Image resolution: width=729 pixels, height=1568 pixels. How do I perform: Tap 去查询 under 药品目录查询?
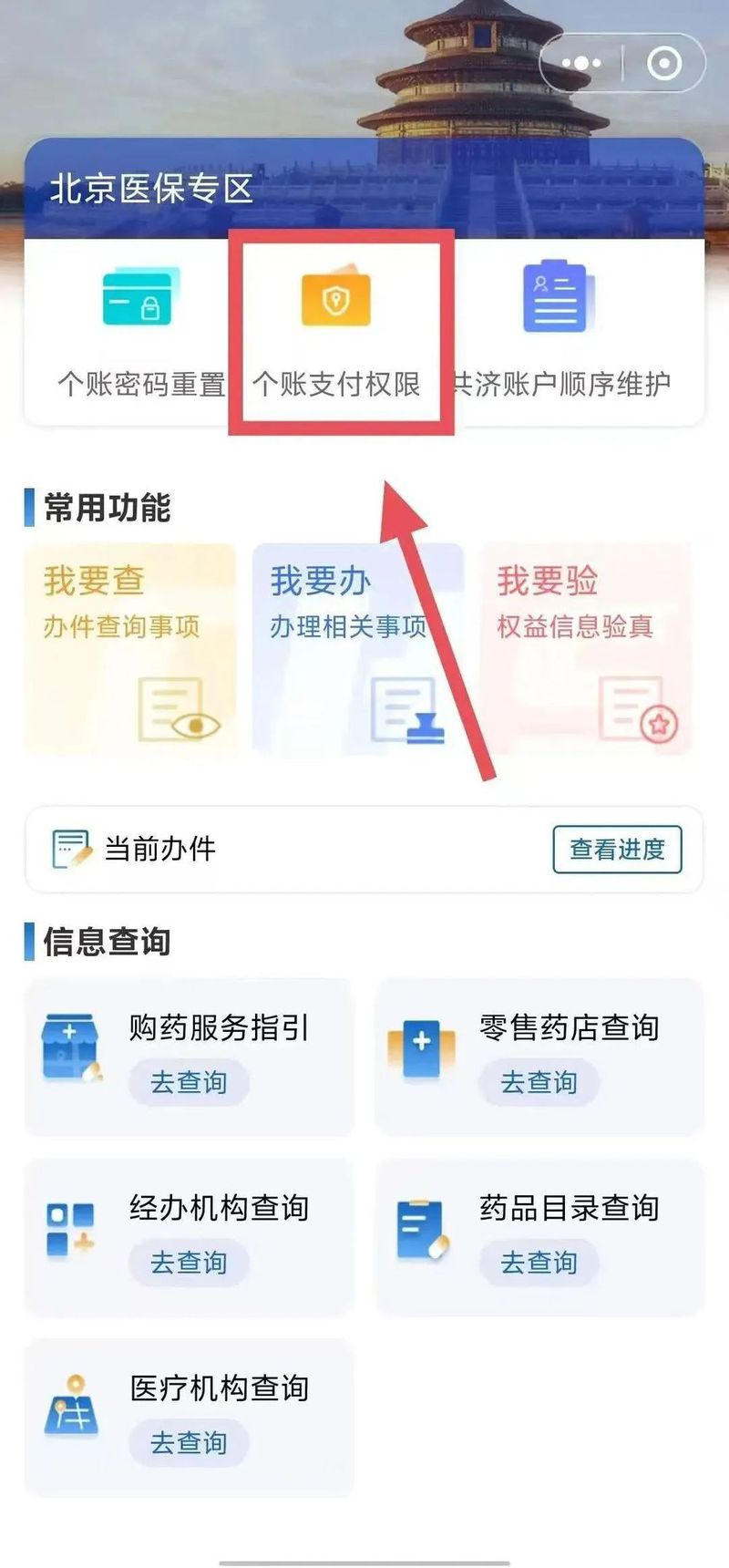point(539,1263)
